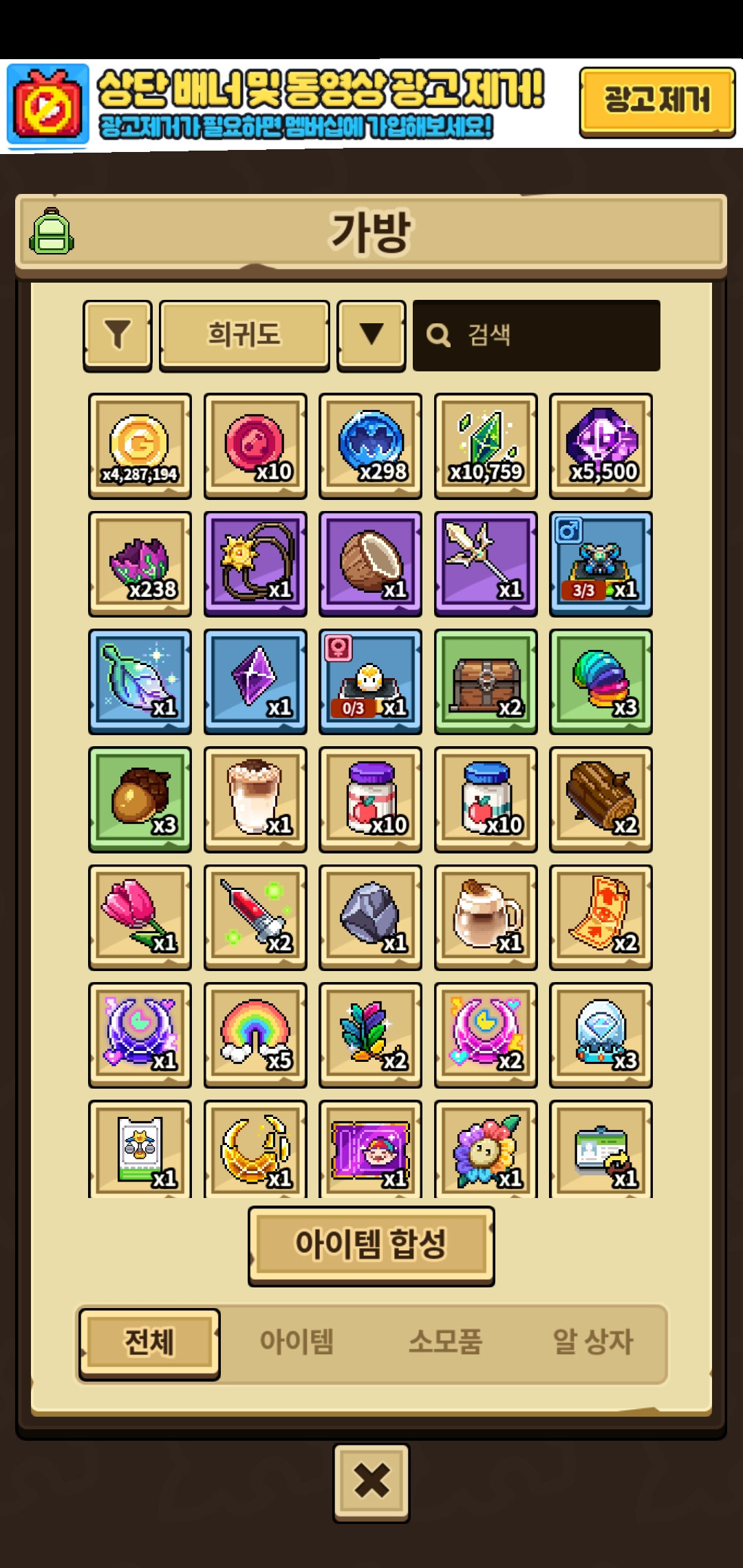Tap the 희귀도 sort button

pyautogui.click(x=244, y=336)
